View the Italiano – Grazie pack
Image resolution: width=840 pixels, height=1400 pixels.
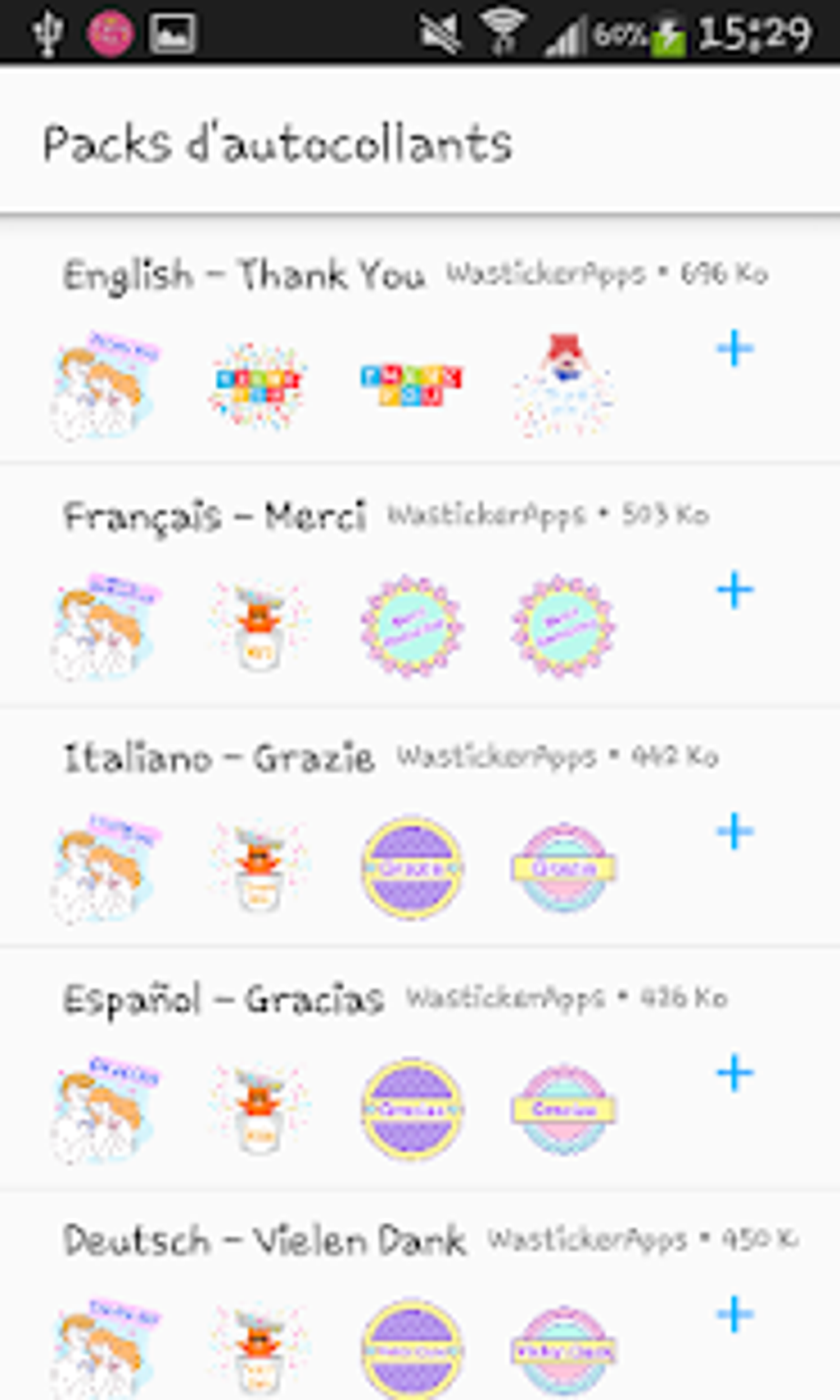click(x=219, y=758)
